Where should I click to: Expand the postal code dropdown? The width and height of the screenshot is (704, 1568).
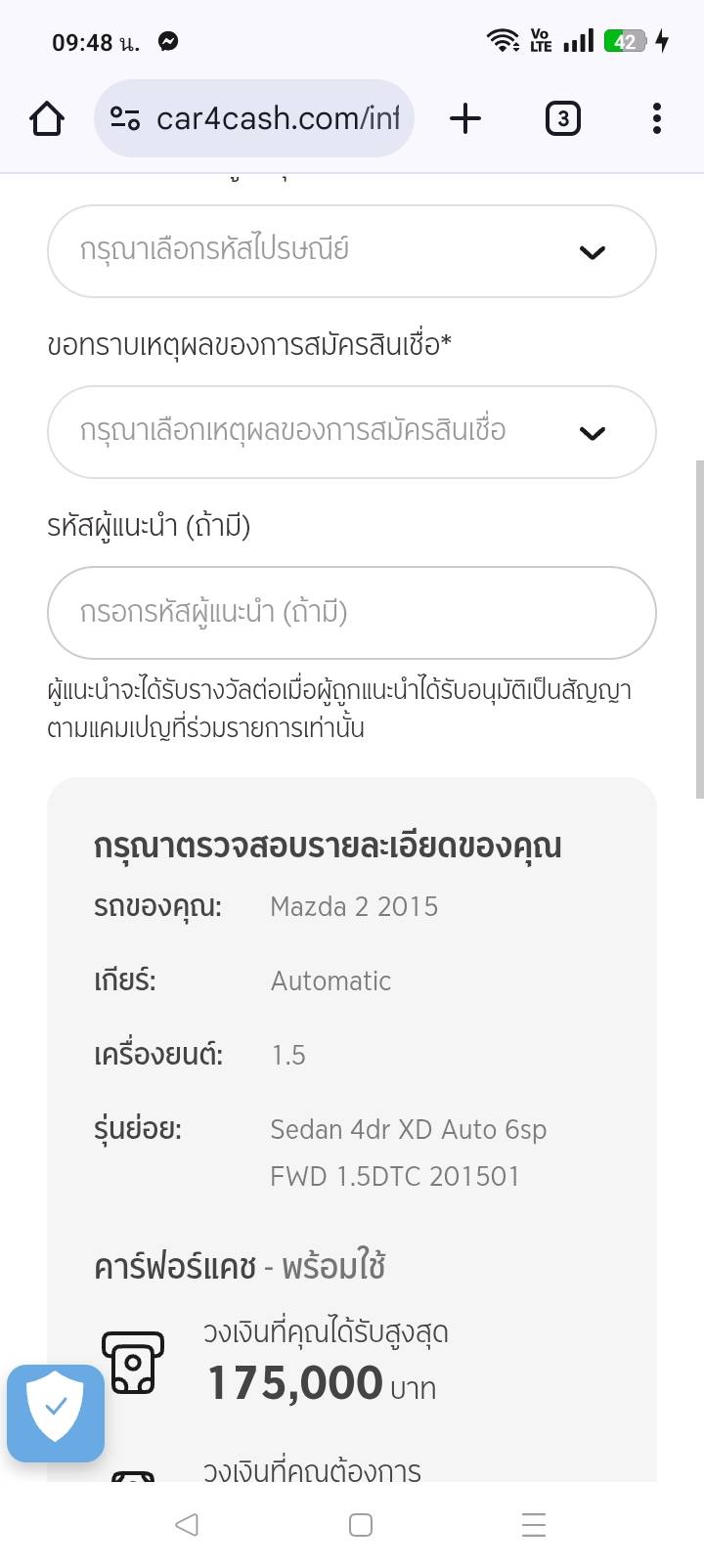tap(351, 251)
